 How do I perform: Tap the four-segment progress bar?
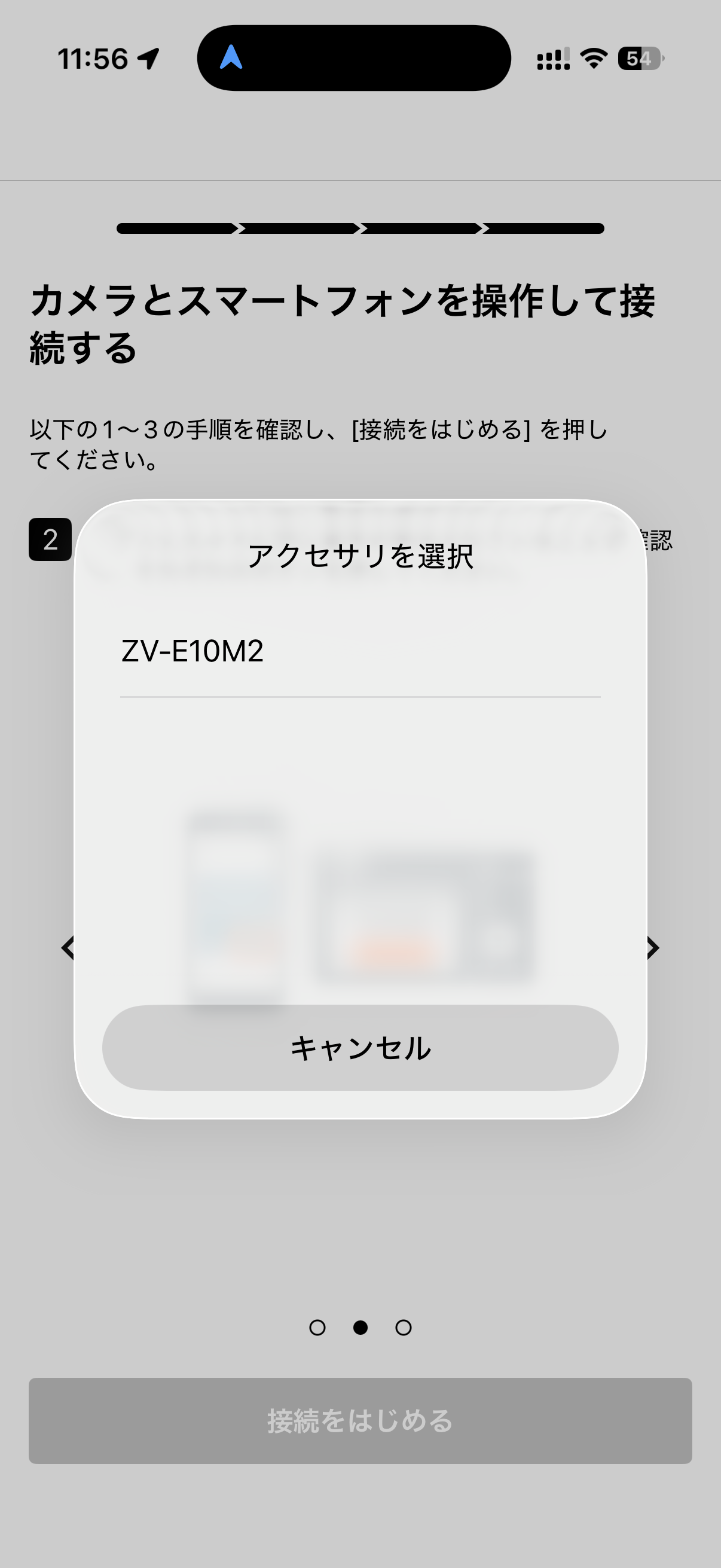point(360,229)
